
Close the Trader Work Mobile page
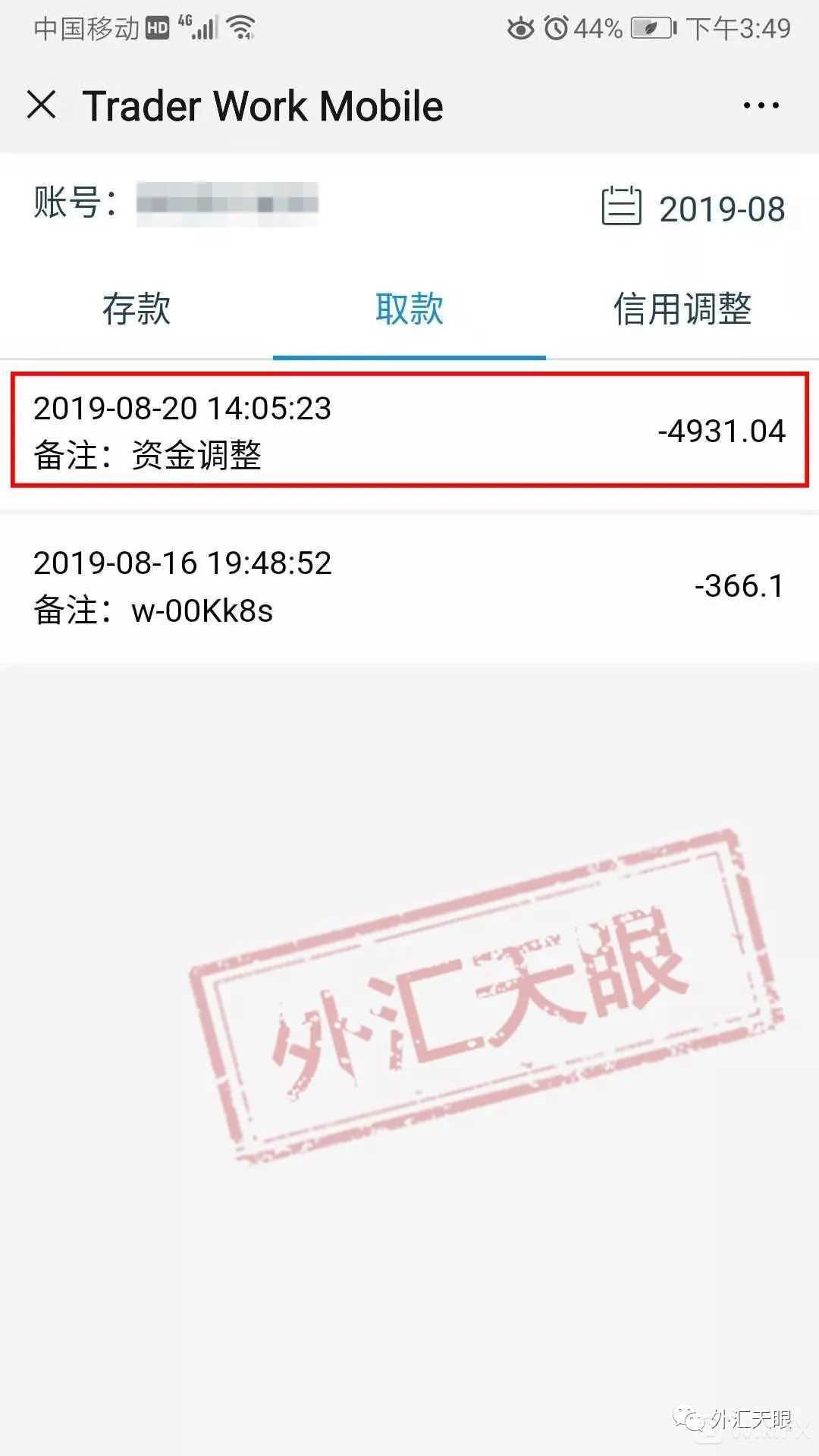click(x=42, y=105)
